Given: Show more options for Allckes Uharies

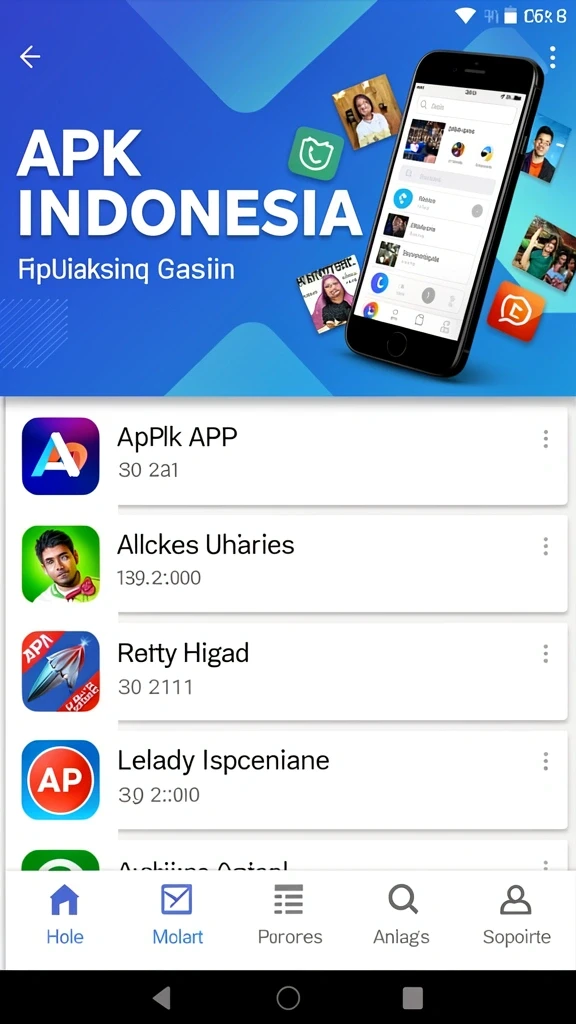Looking at the screenshot, I should click(x=545, y=547).
